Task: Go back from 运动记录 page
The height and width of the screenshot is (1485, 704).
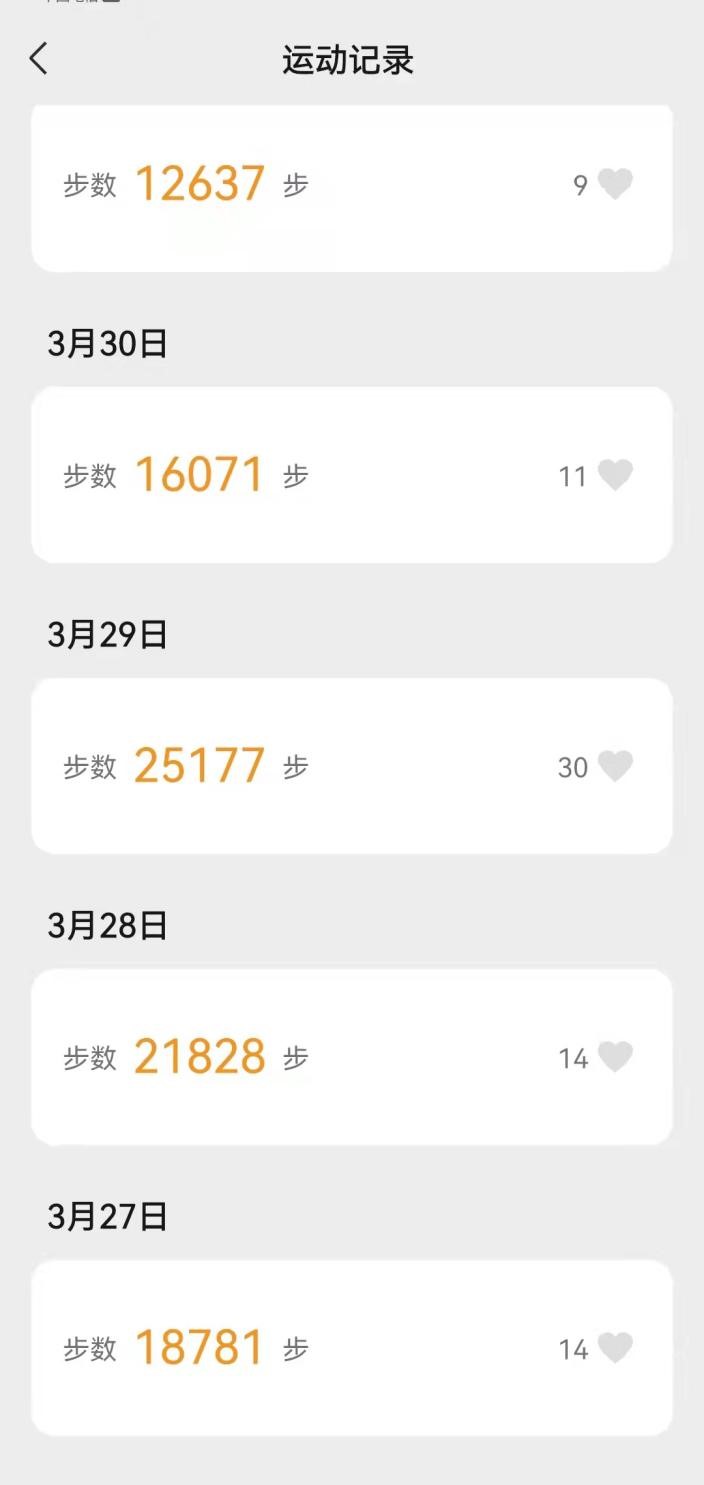Action: (x=38, y=59)
